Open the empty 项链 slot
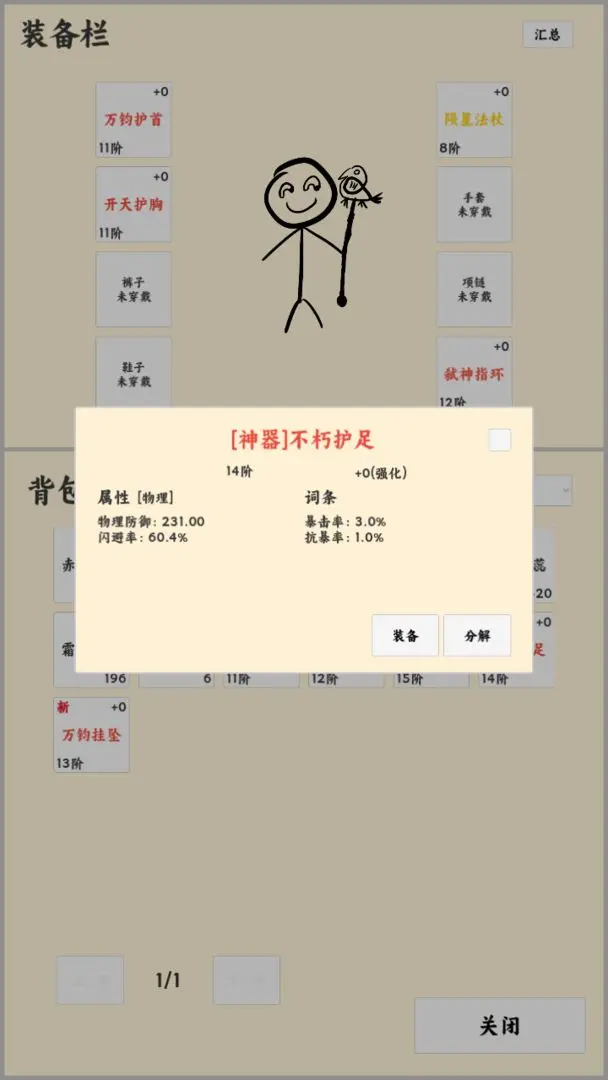Screen dimensions: 608x1080 click(x=474, y=289)
